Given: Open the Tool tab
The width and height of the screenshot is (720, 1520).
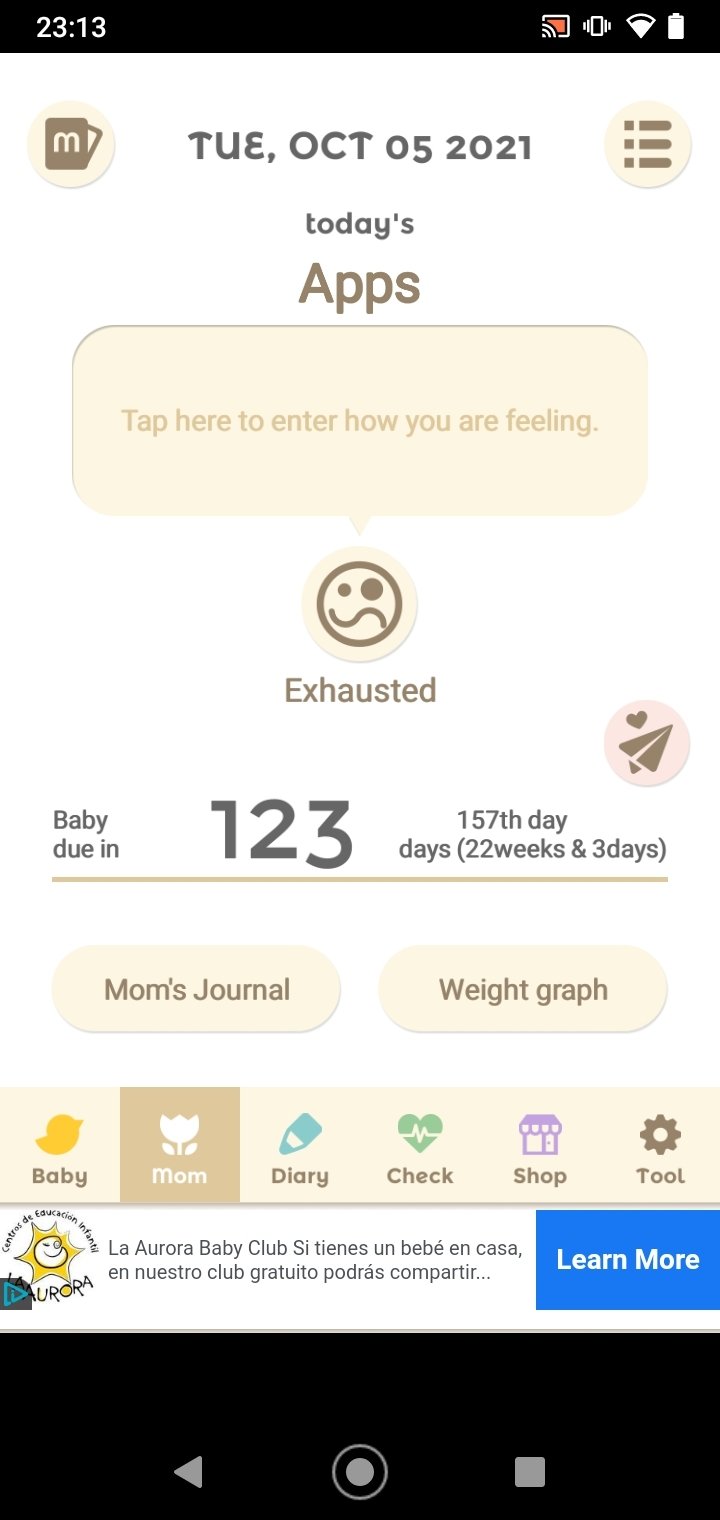Looking at the screenshot, I should (x=660, y=1145).
